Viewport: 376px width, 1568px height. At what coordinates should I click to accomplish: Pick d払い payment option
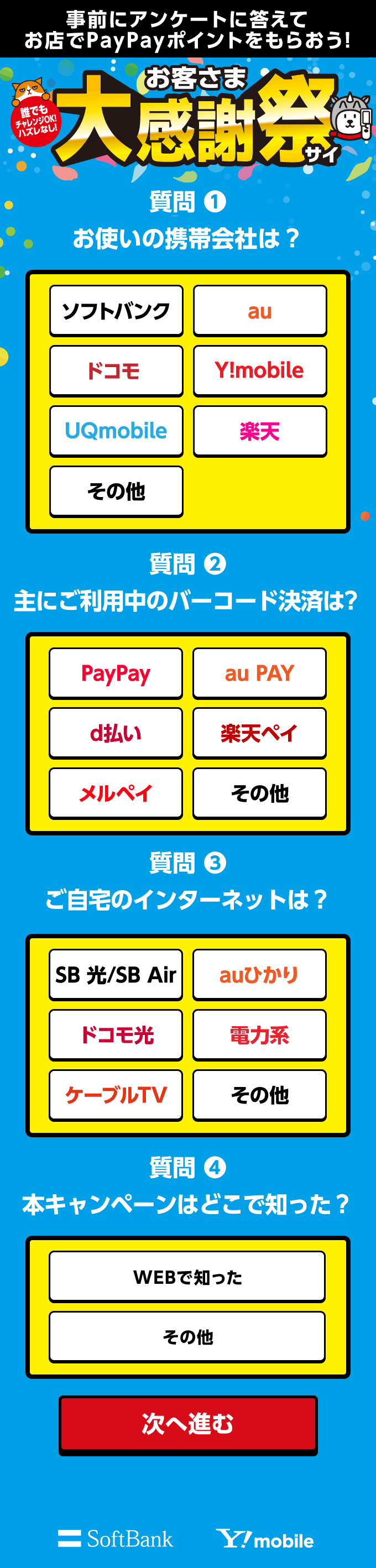[116, 733]
